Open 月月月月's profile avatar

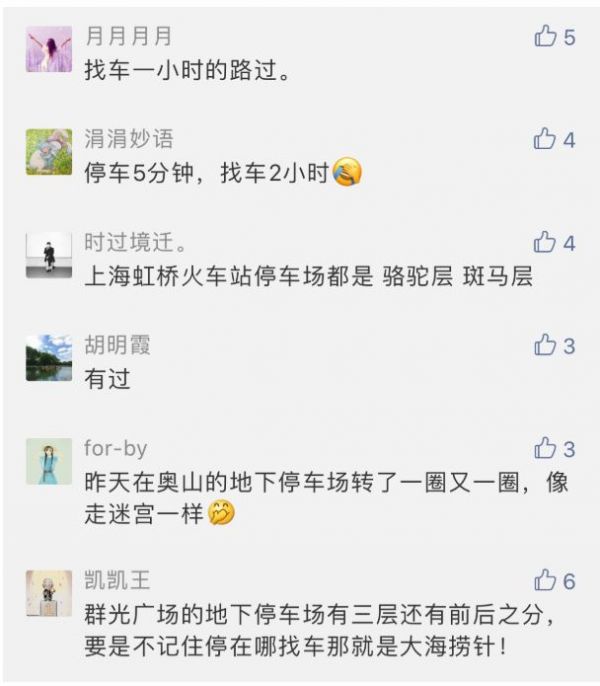(49, 49)
